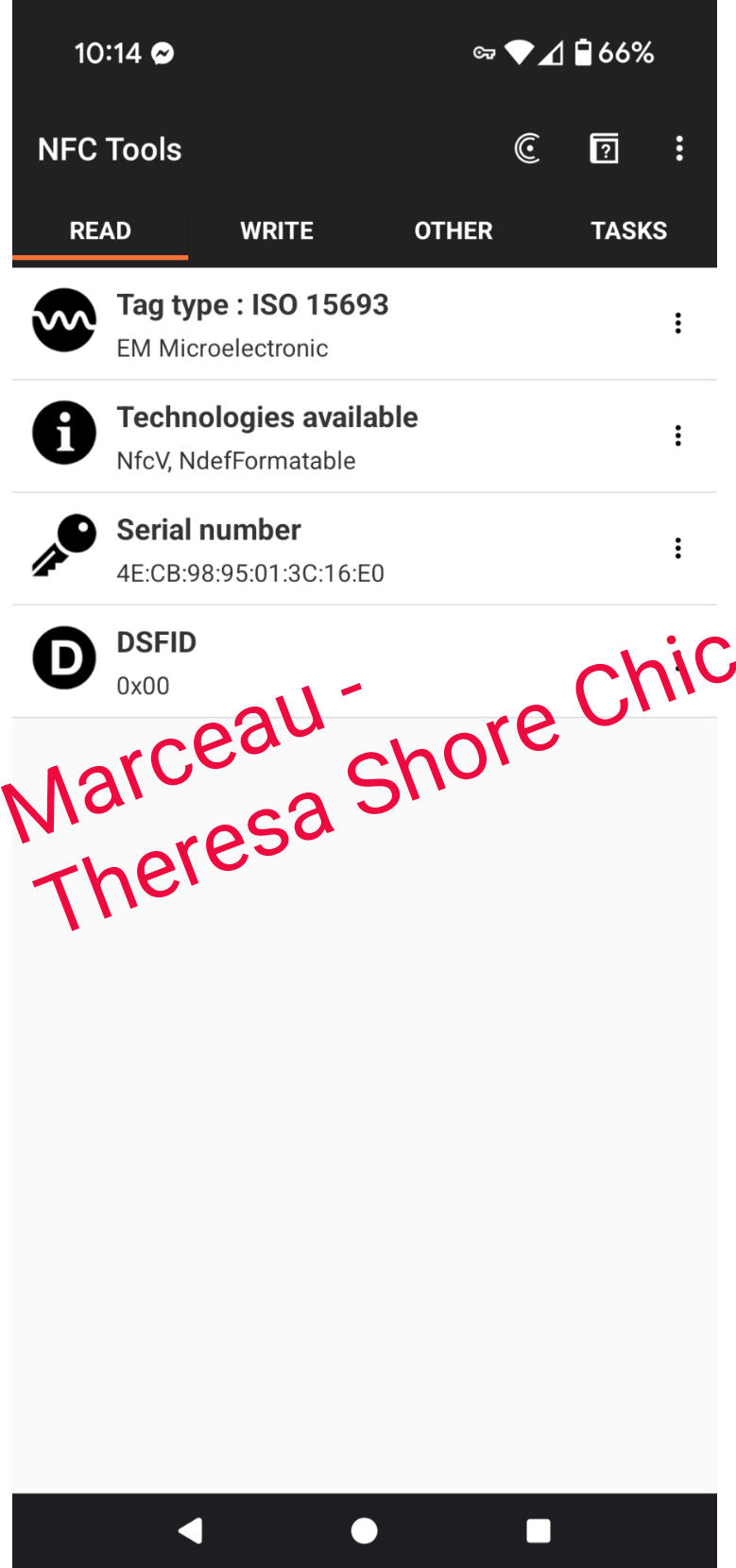
Task: Open options for Technologies available row
Action: [x=678, y=435]
